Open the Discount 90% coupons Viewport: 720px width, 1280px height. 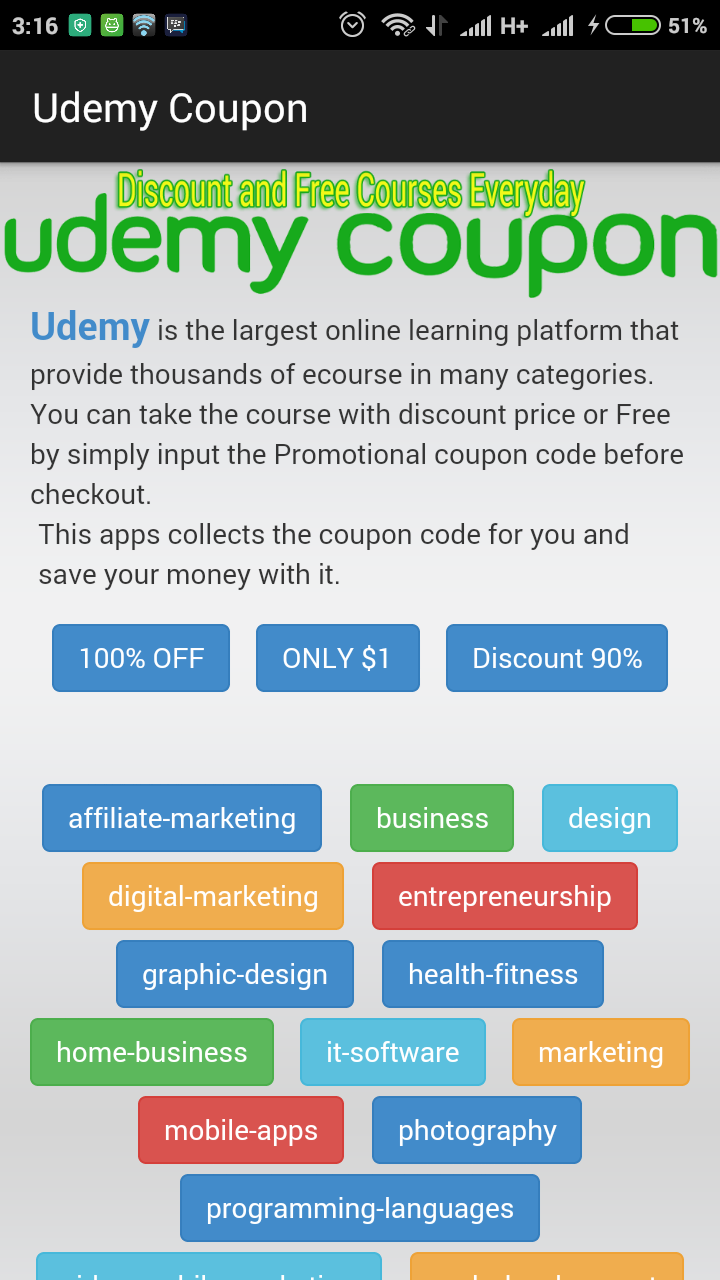point(557,658)
